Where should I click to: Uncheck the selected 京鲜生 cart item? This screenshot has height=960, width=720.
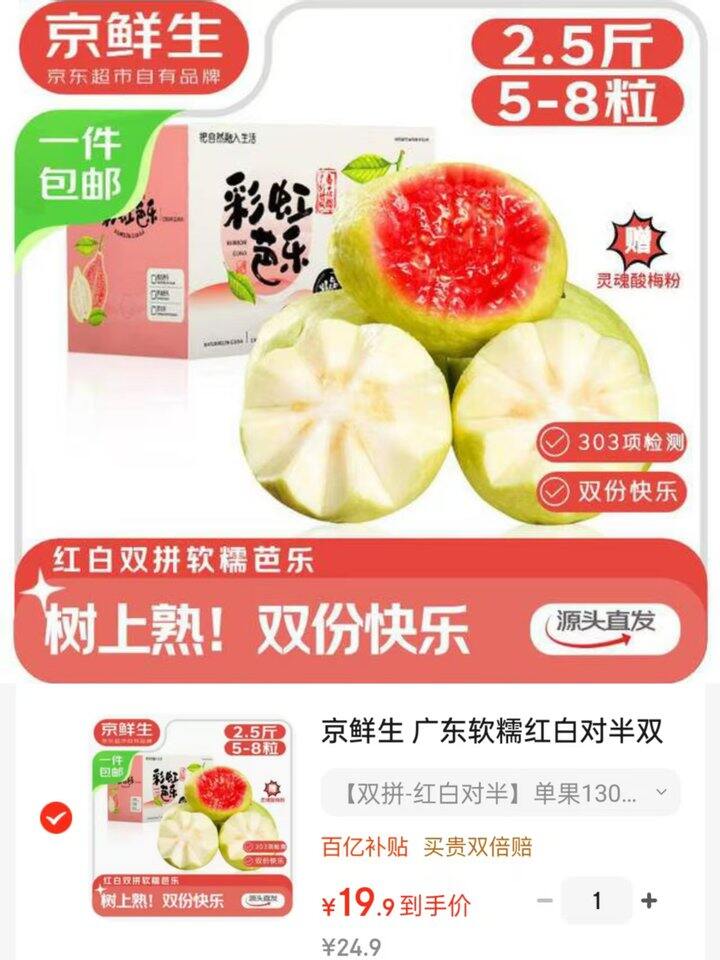pyautogui.click(x=56, y=817)
